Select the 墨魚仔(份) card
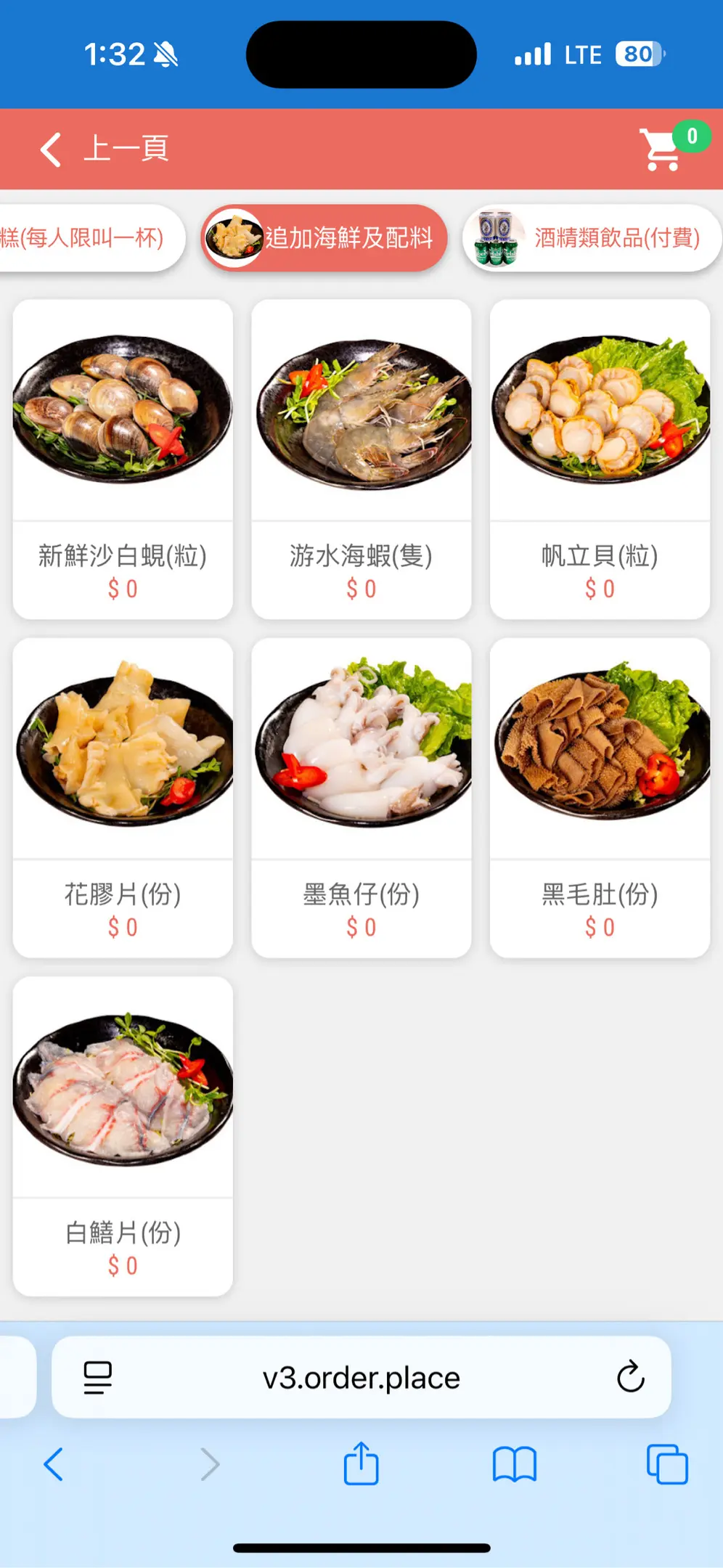Screen dimensions: 723x1568 coord(361,797)
